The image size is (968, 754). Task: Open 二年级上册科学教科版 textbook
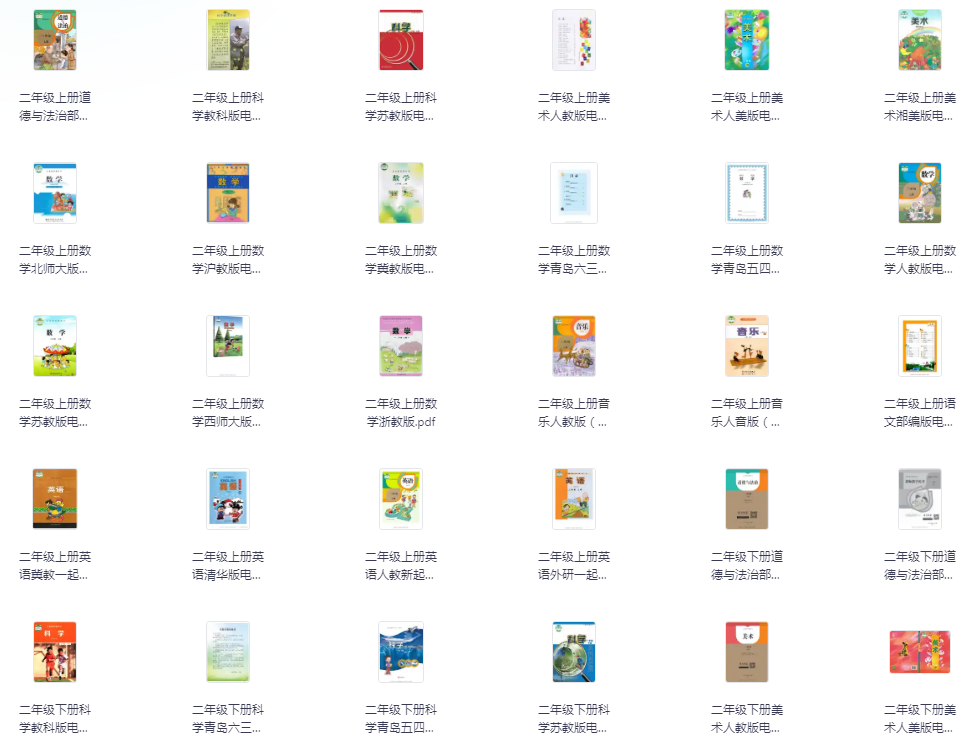pos(228,40)
